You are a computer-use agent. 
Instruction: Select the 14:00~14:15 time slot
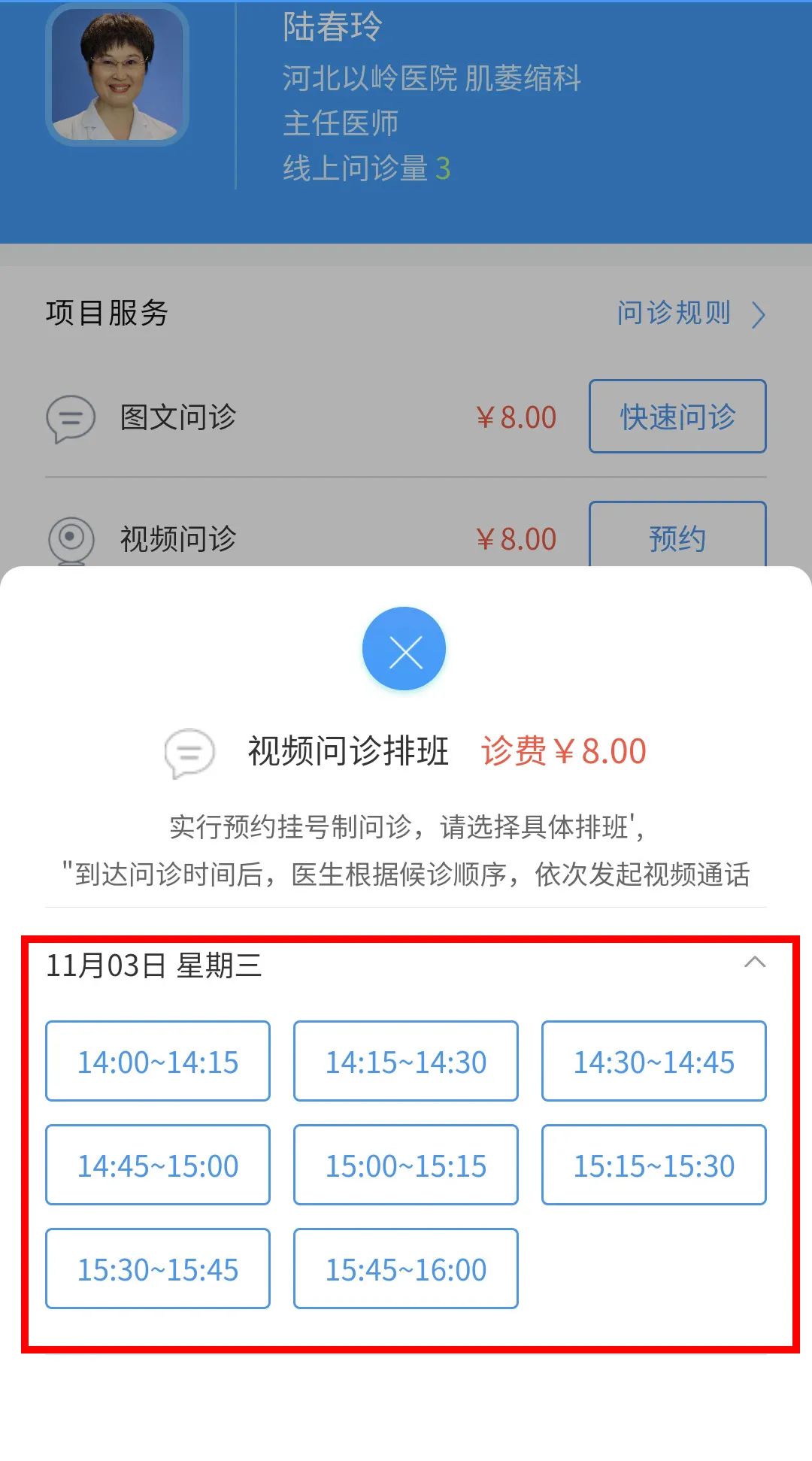(158, 1061)
